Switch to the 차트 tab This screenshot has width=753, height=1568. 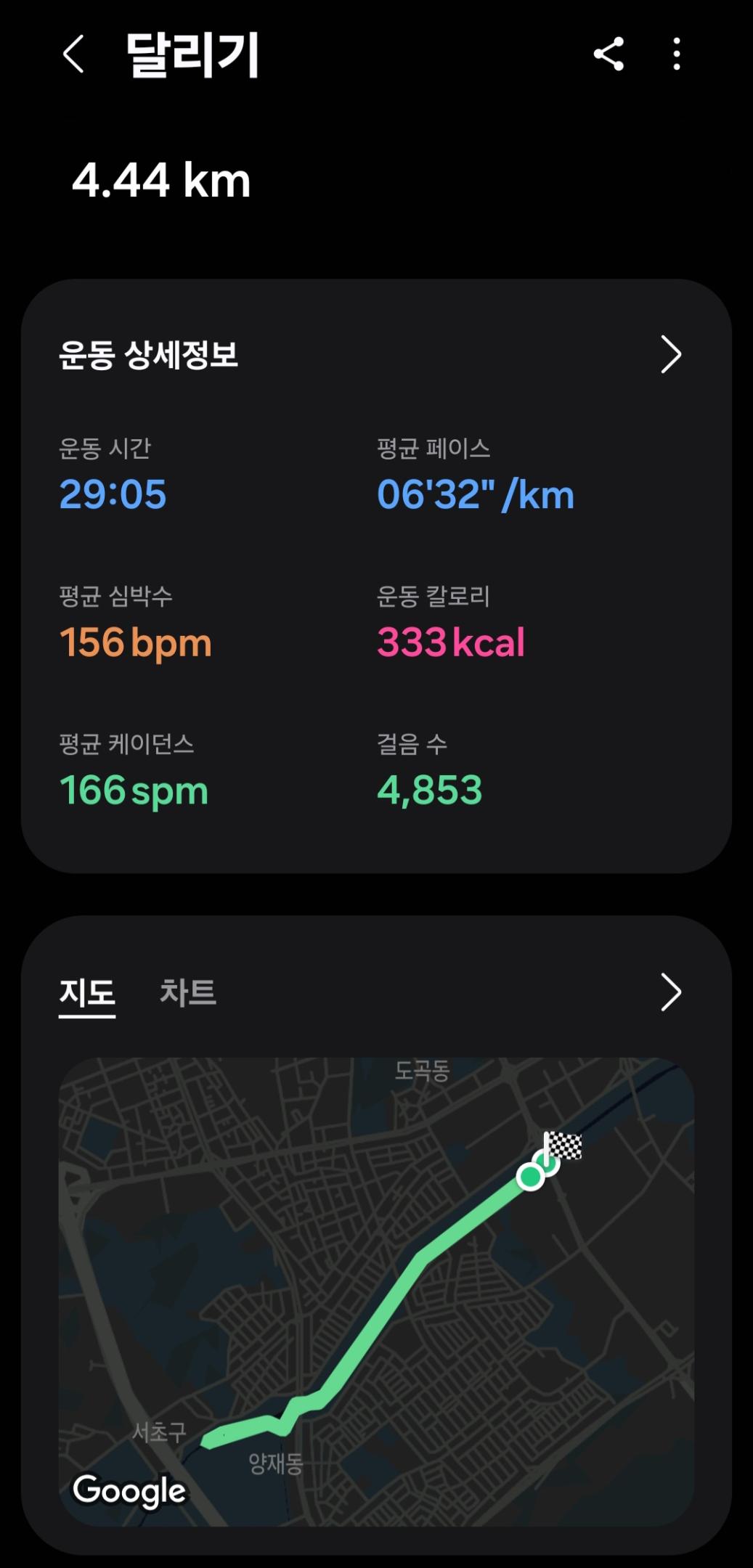tap(187, 992)
